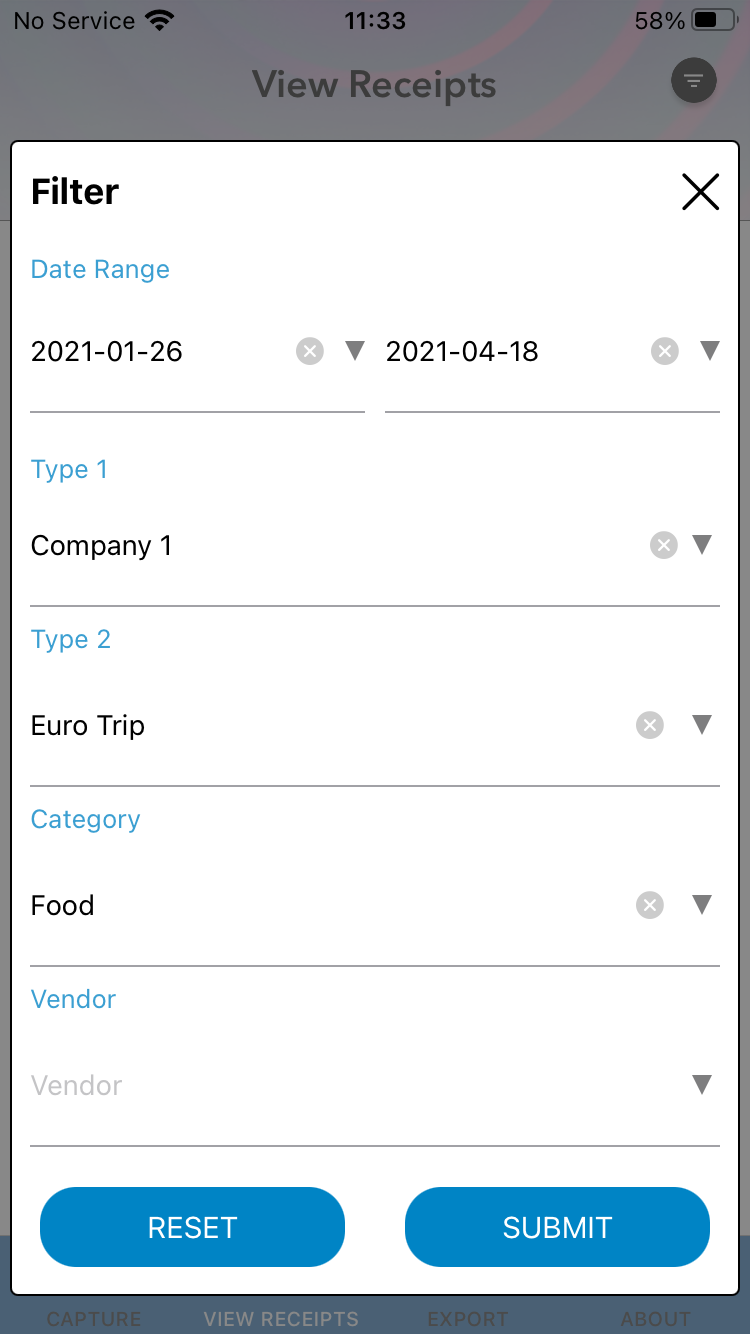Expand the Type 1 dropdown
The height and width of the screenshot is (1334, 750).
coord(701,545)
